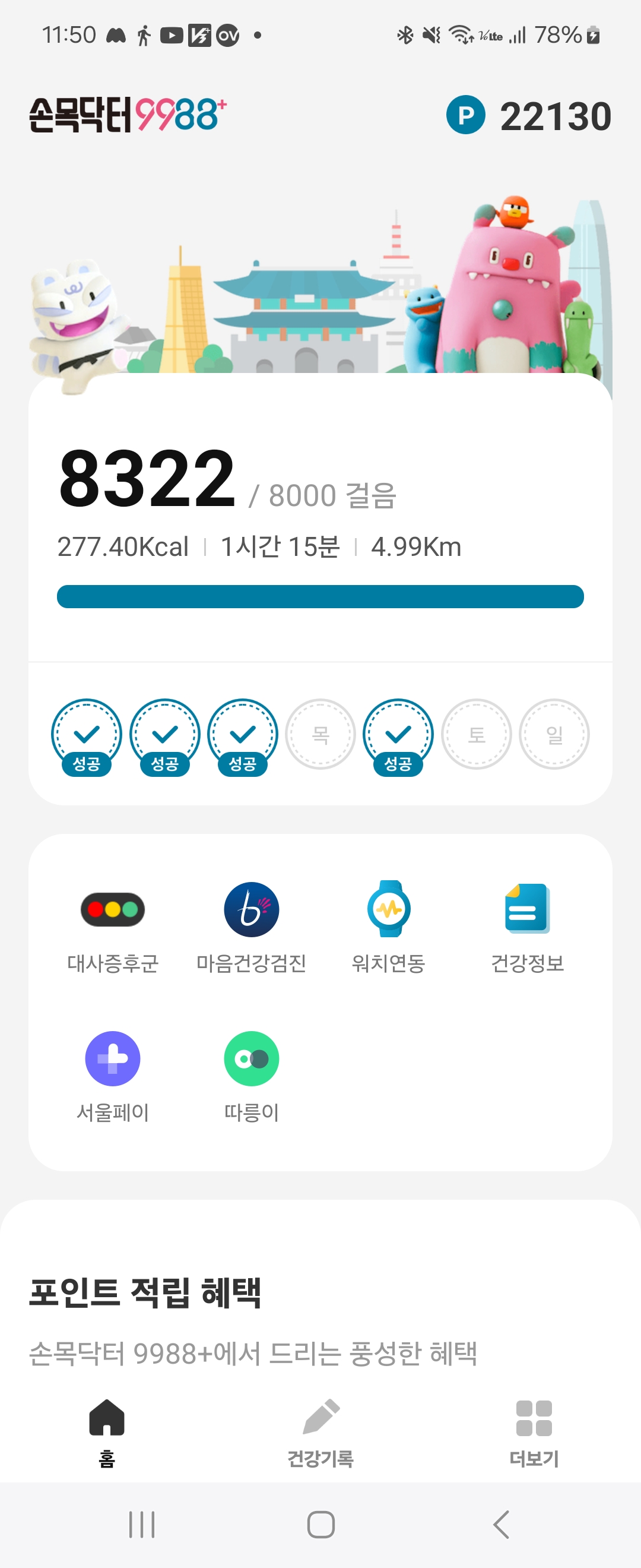
Task: Open the 따릉이 bike shortcut
Action: [251, 1076]
